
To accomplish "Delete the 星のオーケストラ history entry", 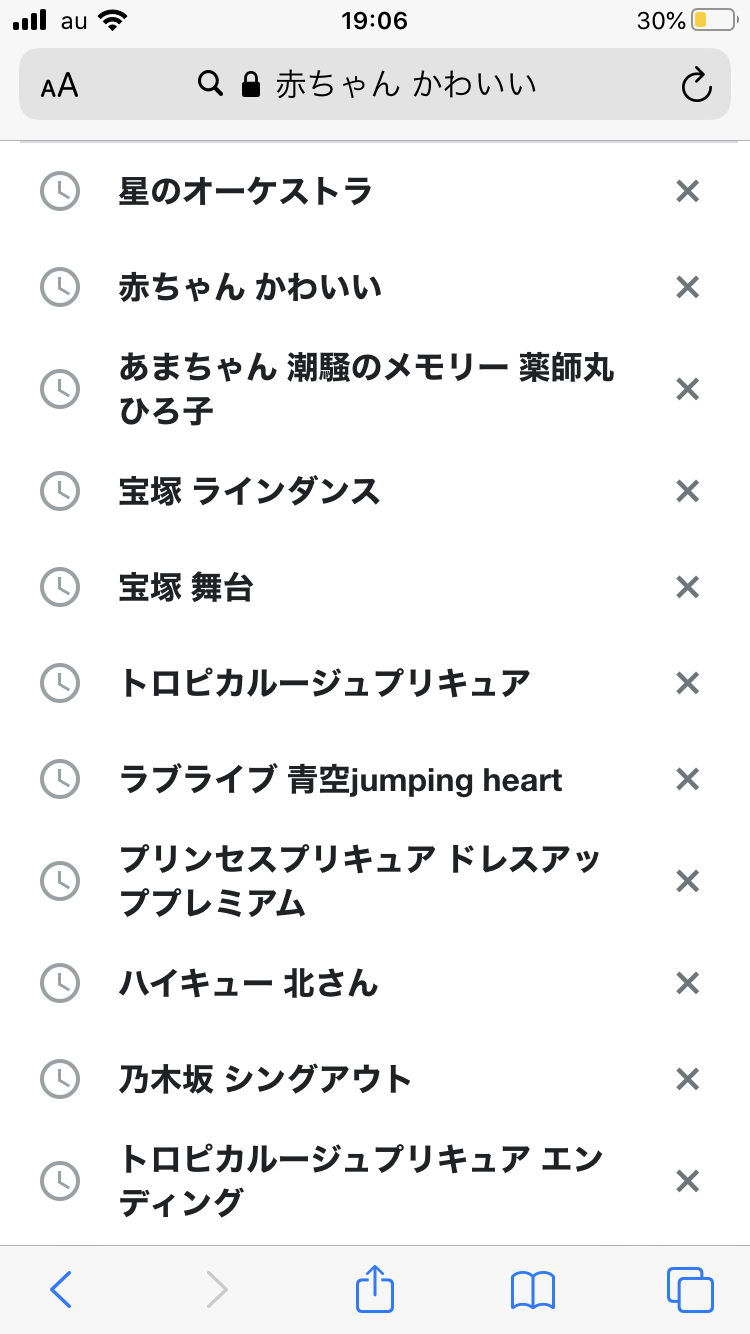I will pos(687,191).
